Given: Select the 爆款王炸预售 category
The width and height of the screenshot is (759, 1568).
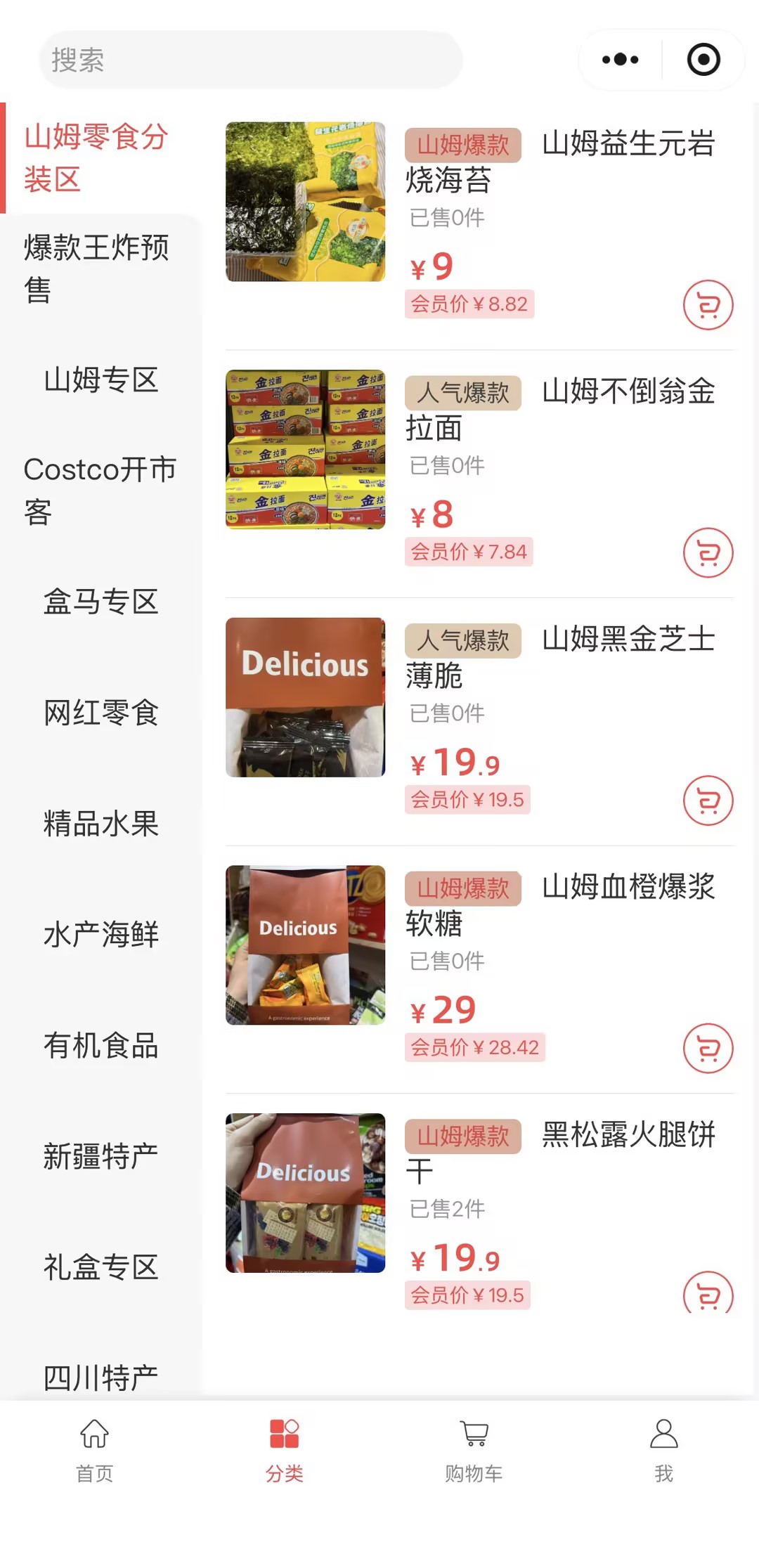Looking at the screenshot, I should click(x=97, y=268).
